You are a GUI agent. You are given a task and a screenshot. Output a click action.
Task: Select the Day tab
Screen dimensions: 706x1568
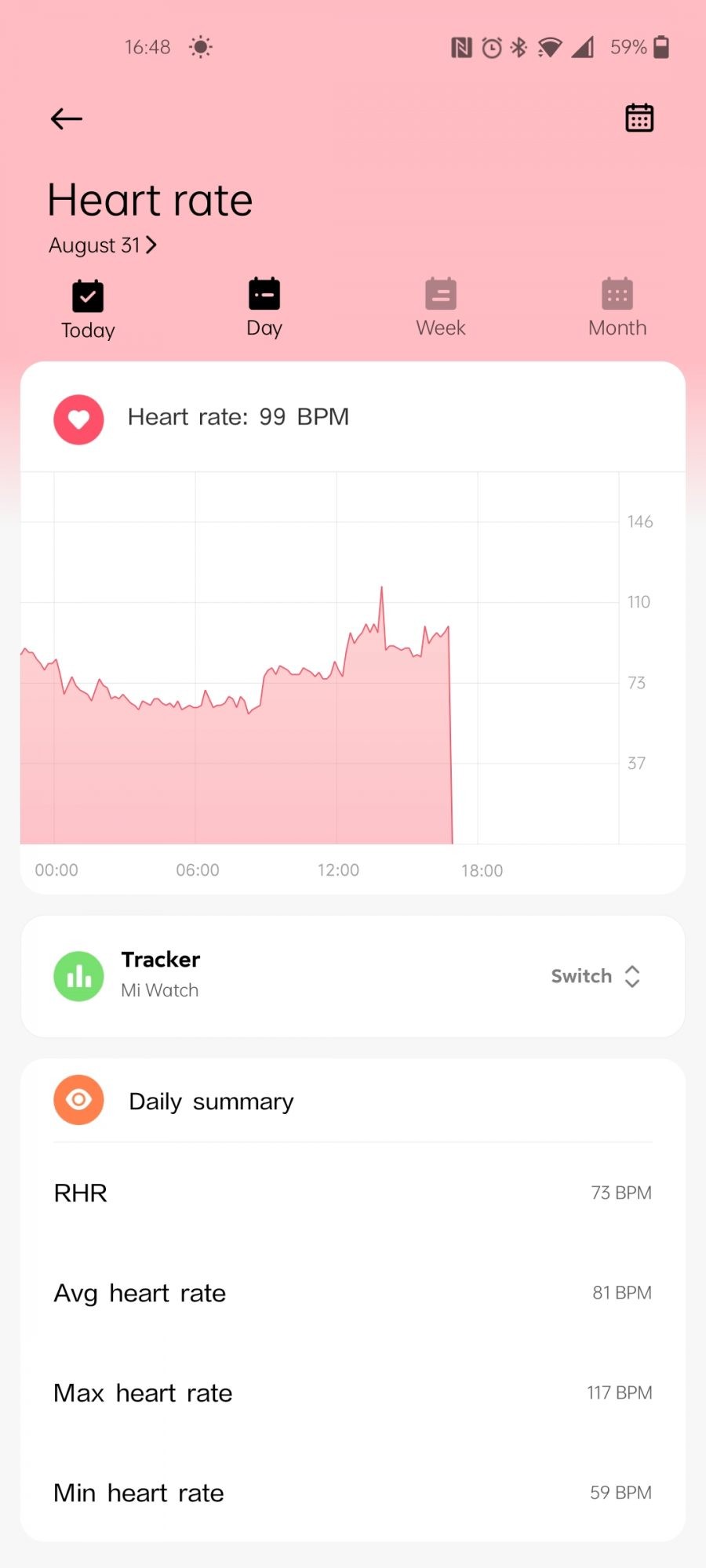pos(264,307)
